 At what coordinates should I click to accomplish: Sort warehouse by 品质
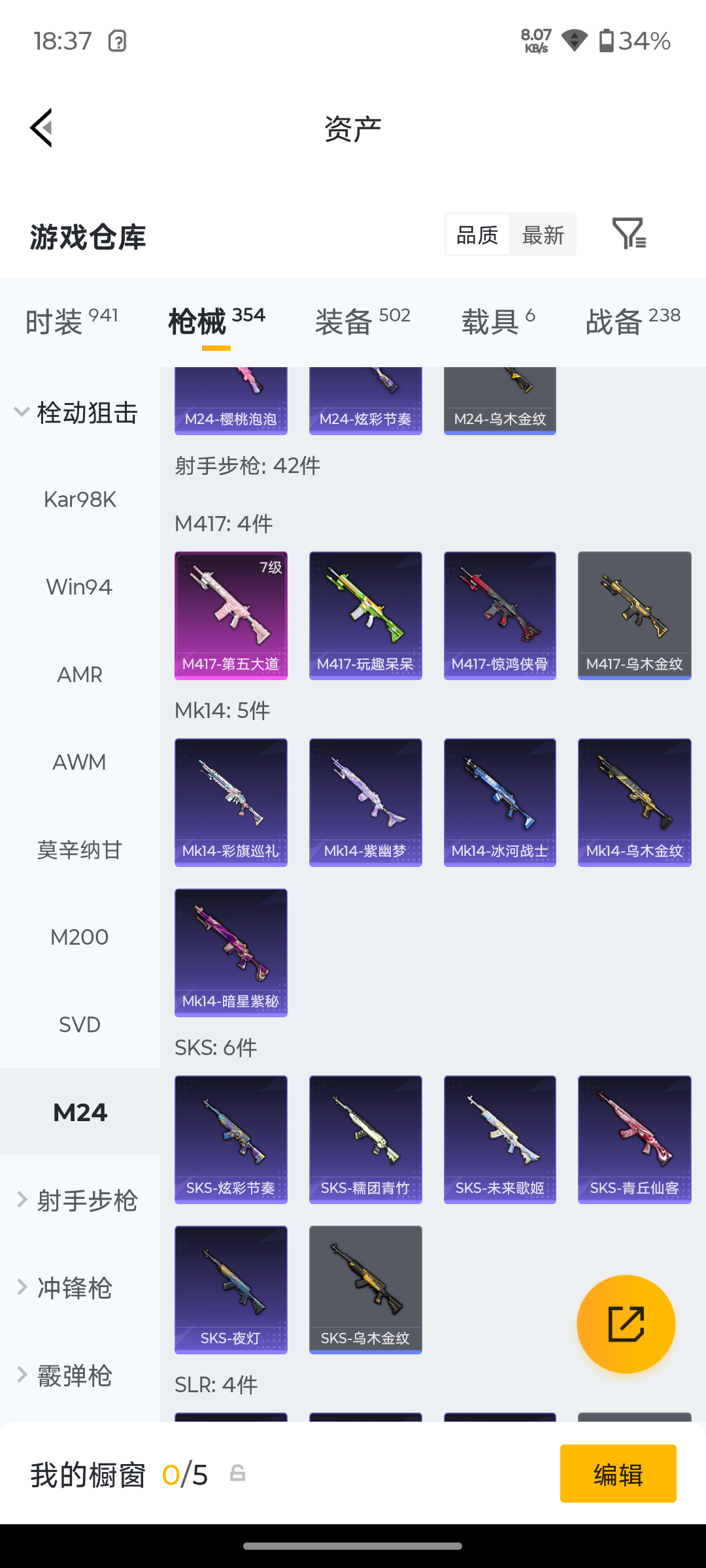(x=477, y=235)
